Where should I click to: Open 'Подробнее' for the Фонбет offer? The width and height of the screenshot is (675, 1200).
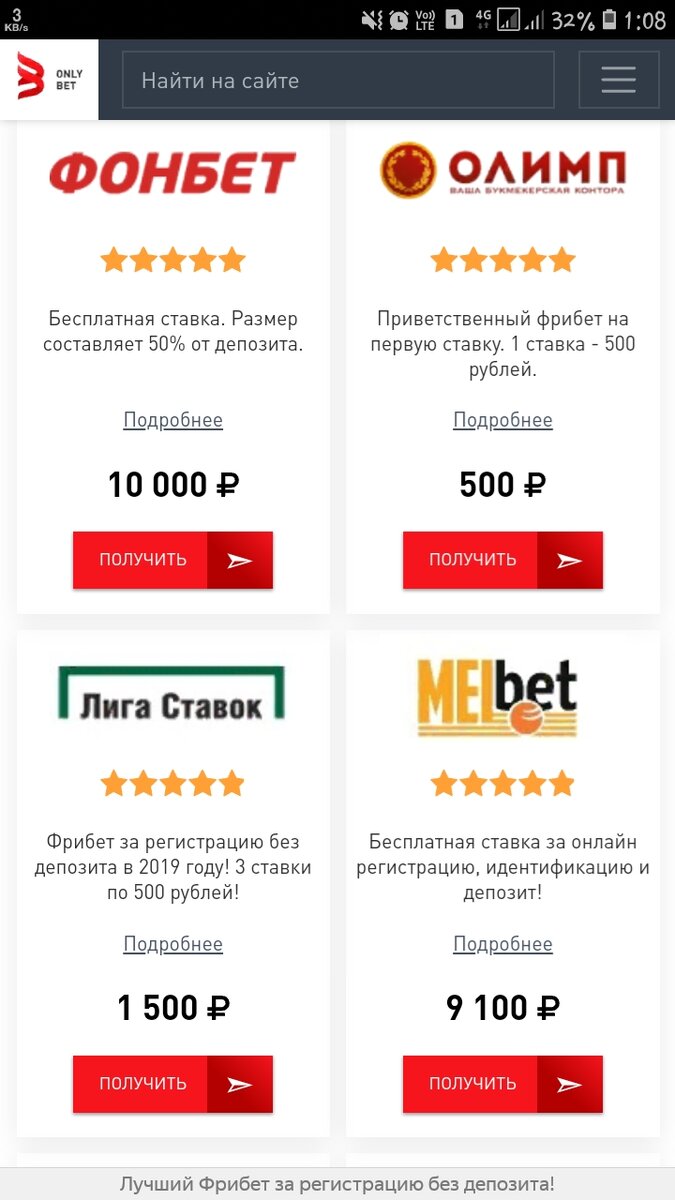[x=173, y=420]
